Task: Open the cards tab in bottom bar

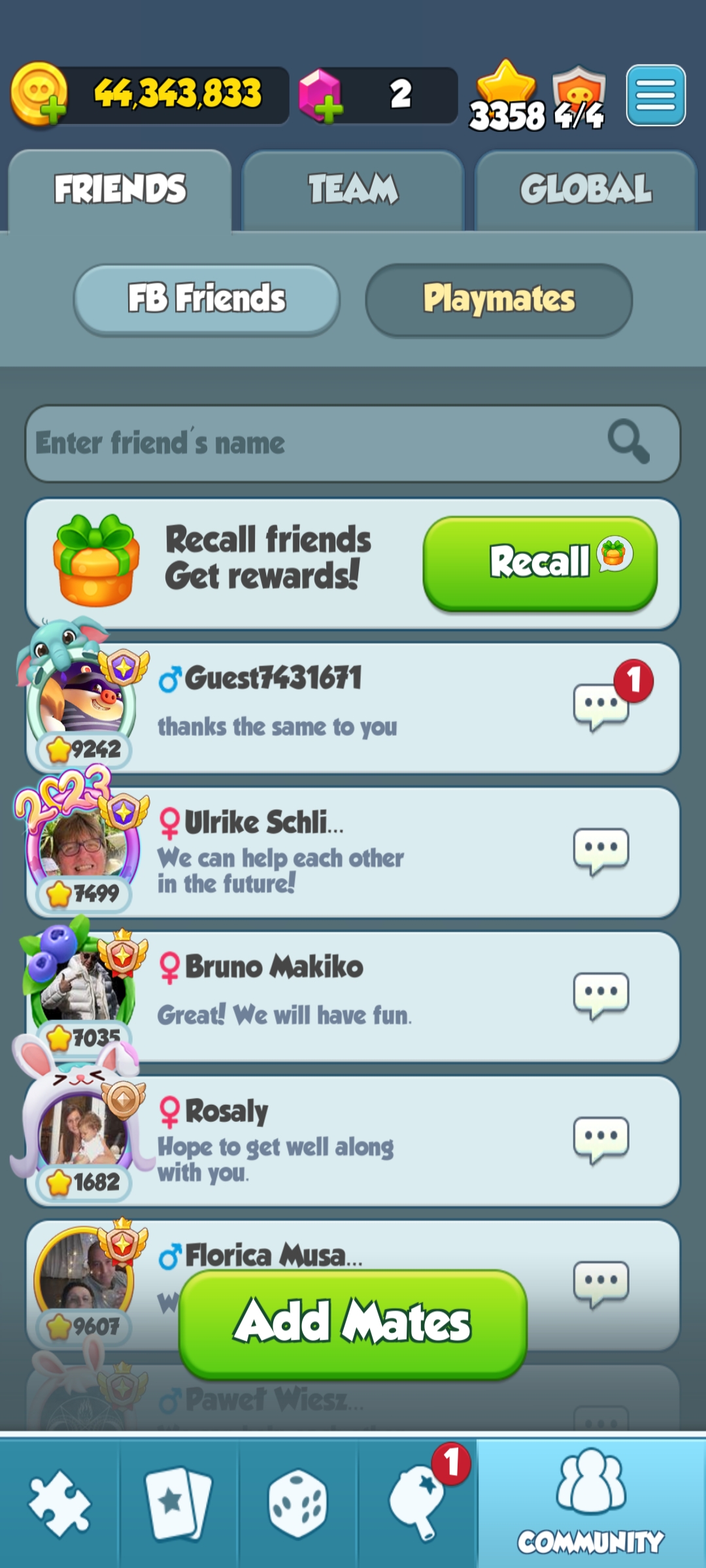Action: 178,1503
